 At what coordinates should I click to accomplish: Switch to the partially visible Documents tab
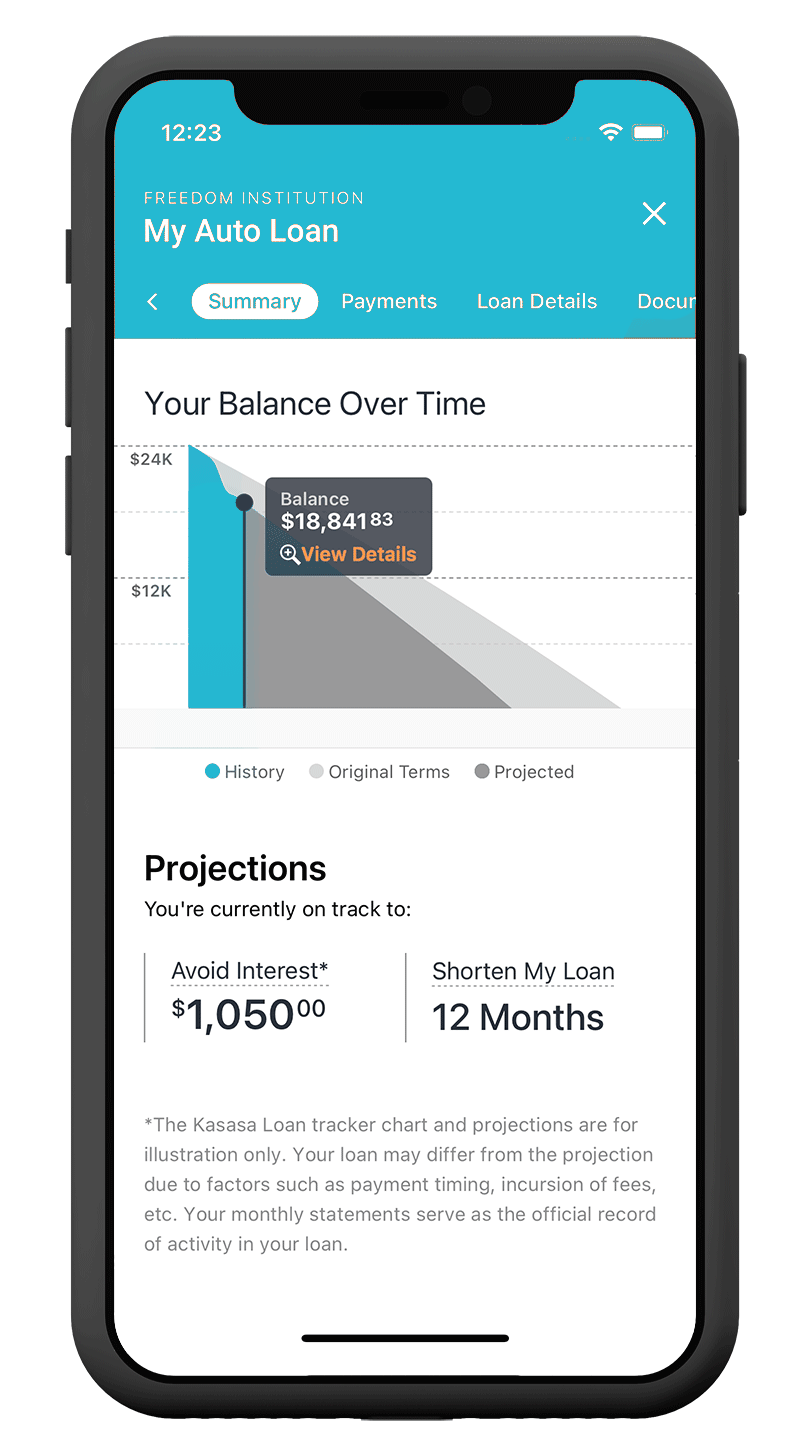click(x=665, y=301)
